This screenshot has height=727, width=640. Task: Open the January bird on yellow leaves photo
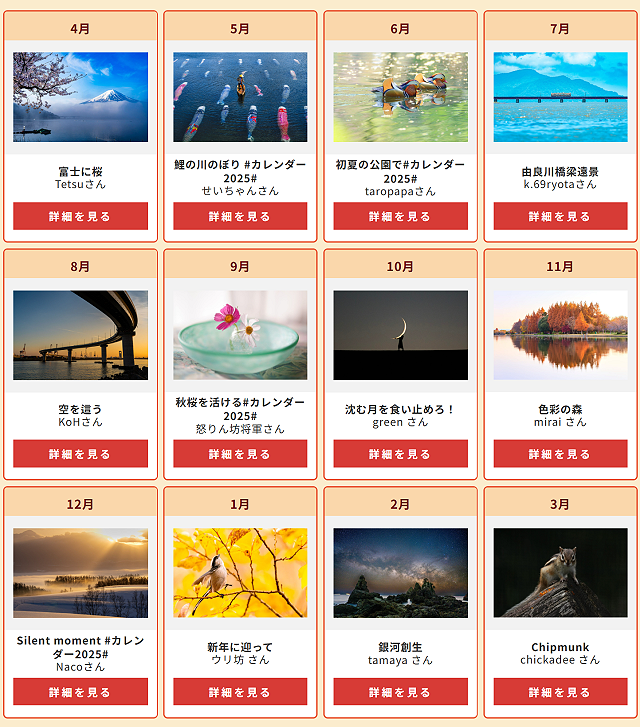click(x=240, y=573)
